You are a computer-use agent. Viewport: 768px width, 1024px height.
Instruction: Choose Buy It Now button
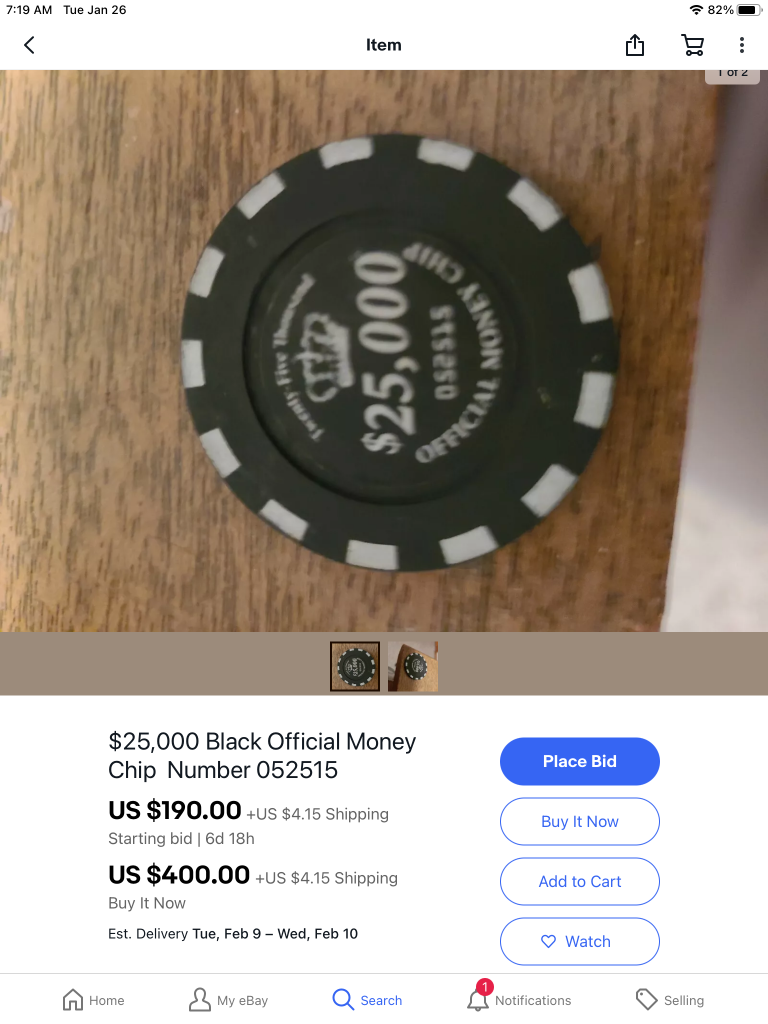click(579, 821)
